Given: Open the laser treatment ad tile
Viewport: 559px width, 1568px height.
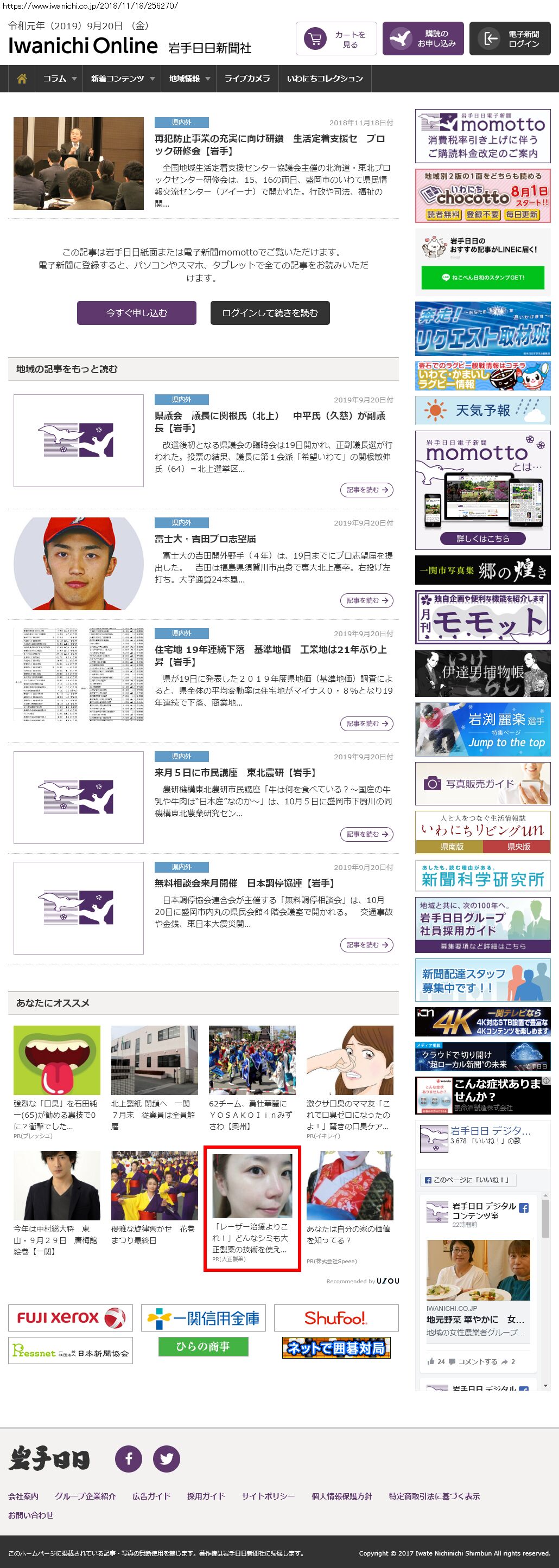Looking at the screenshot, I should [x=251, y=1209].
